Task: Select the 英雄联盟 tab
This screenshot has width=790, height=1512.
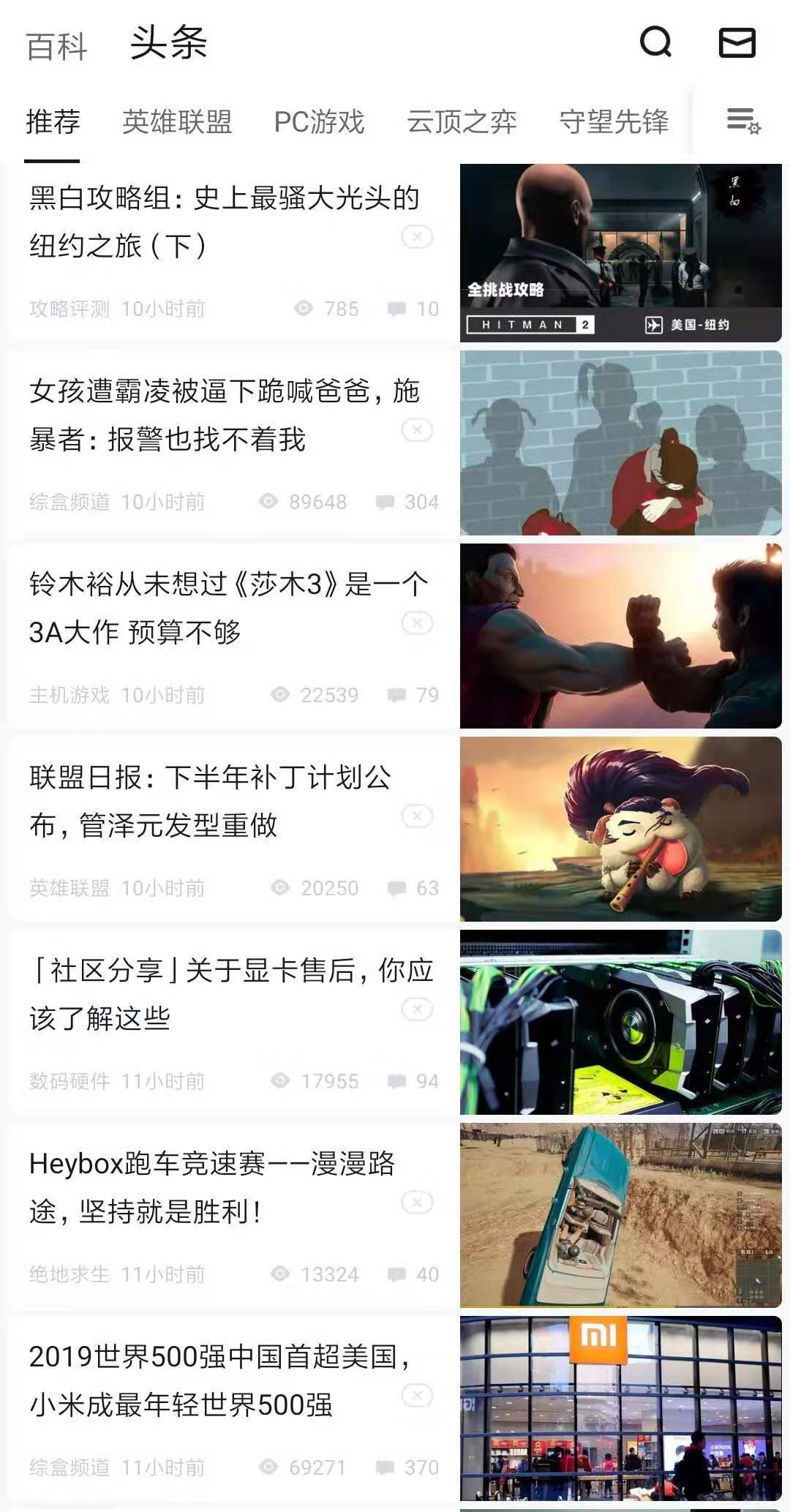Action: coord(177,121)
